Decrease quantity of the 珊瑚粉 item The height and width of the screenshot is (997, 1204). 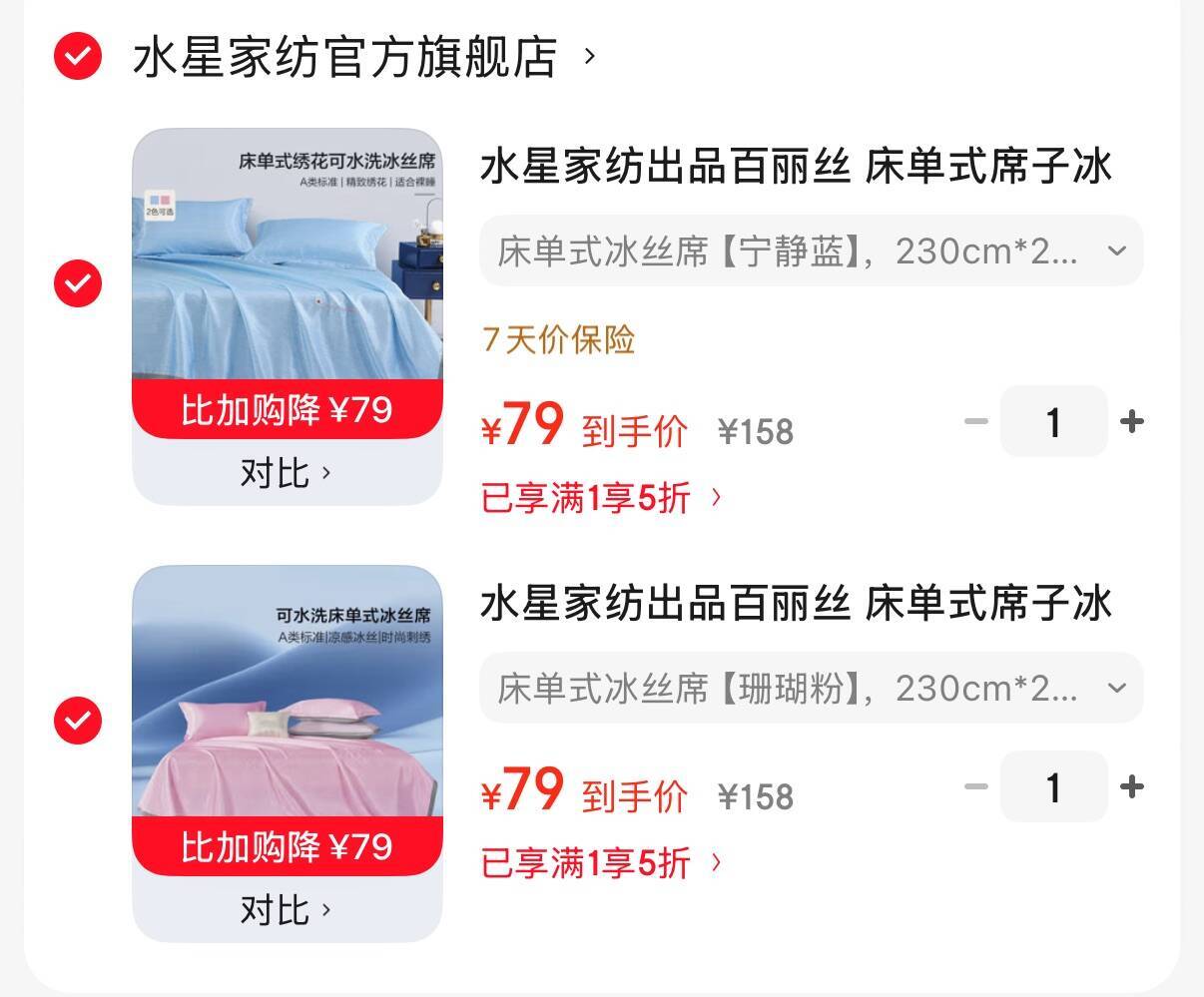(975, 787)
